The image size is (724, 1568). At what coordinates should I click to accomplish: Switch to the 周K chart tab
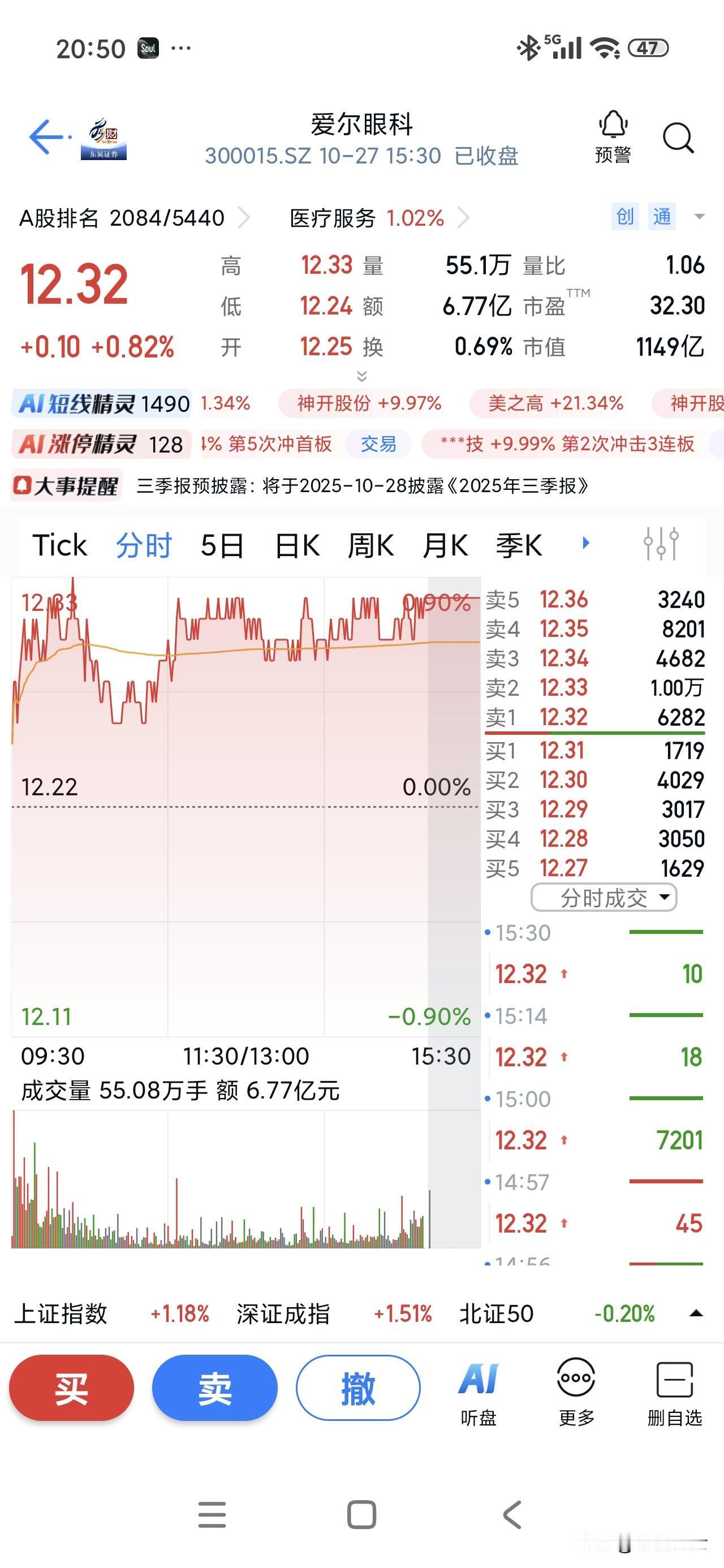click(370, 545)
